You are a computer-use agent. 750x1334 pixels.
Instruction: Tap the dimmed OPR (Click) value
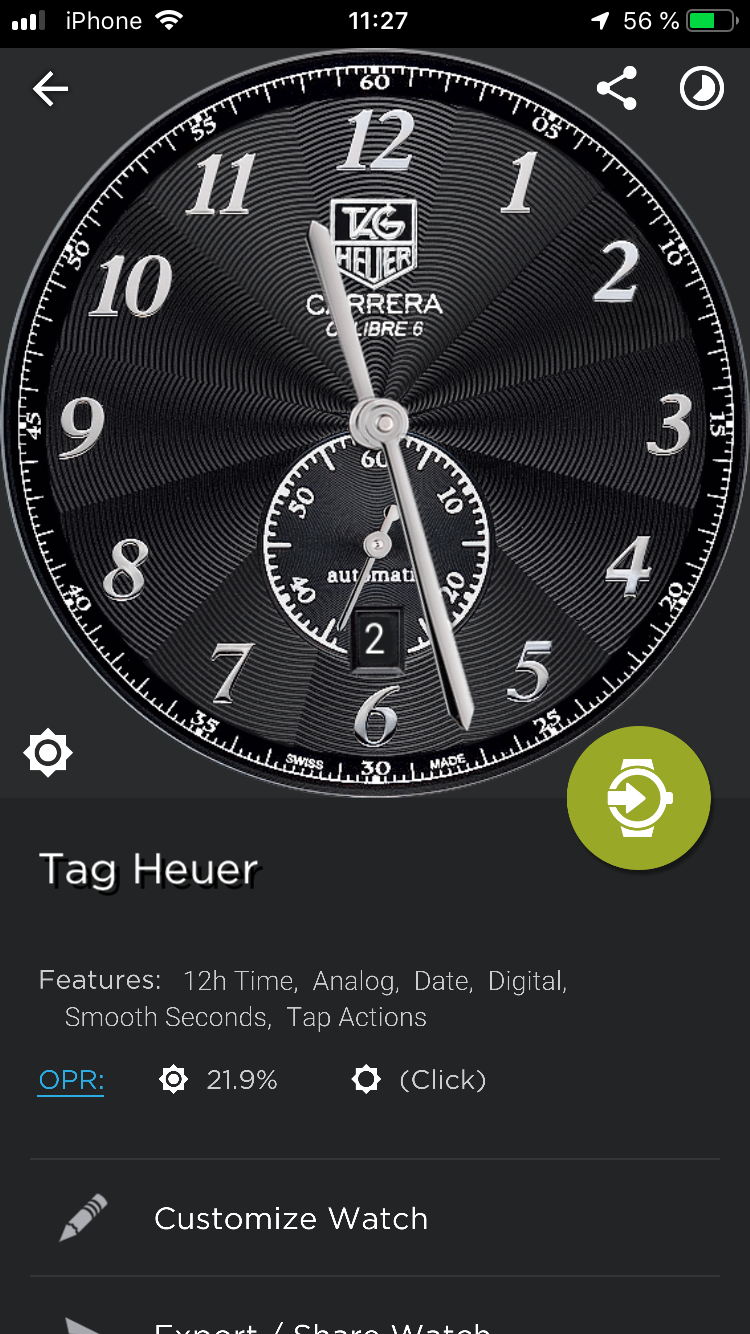[x=419, y=1080]
